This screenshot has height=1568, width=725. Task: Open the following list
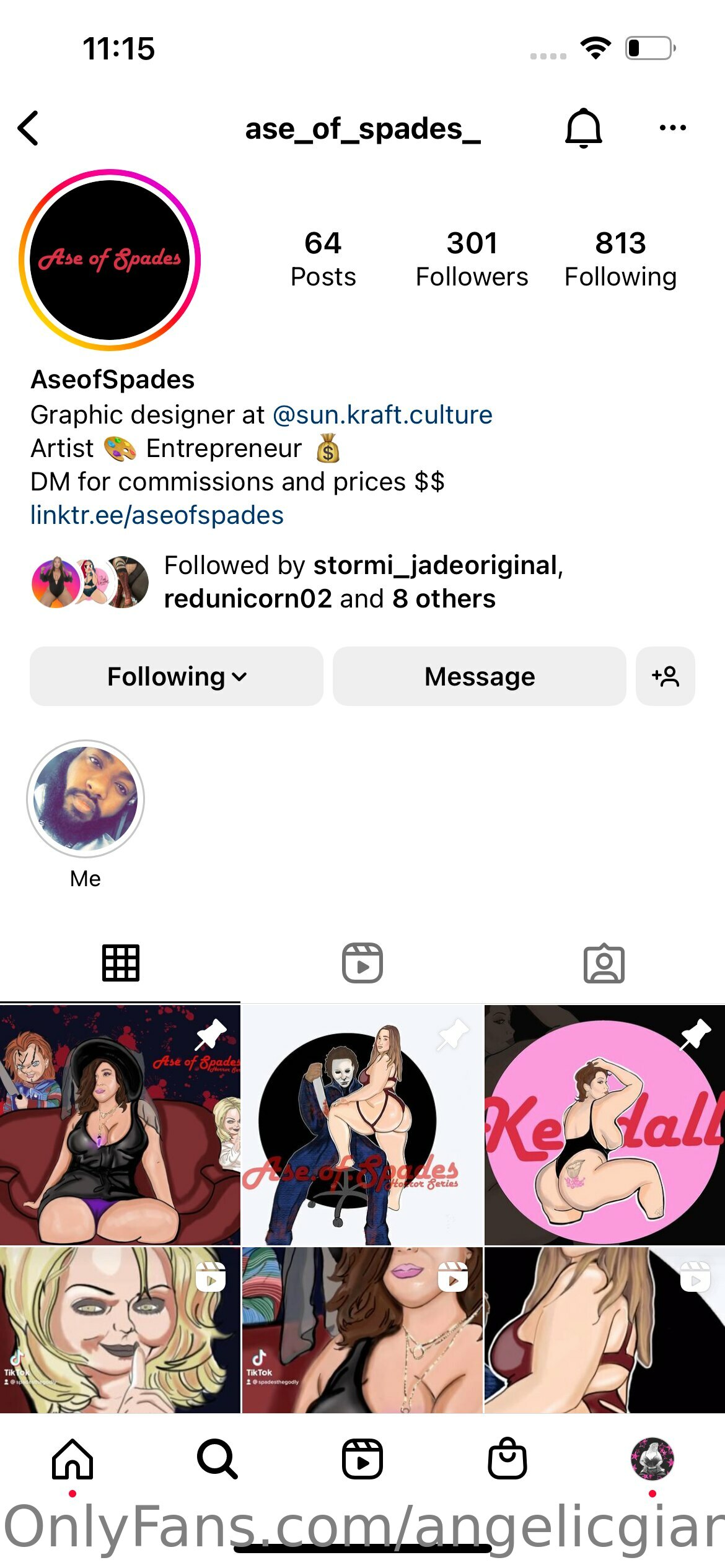tap(620, 259)
